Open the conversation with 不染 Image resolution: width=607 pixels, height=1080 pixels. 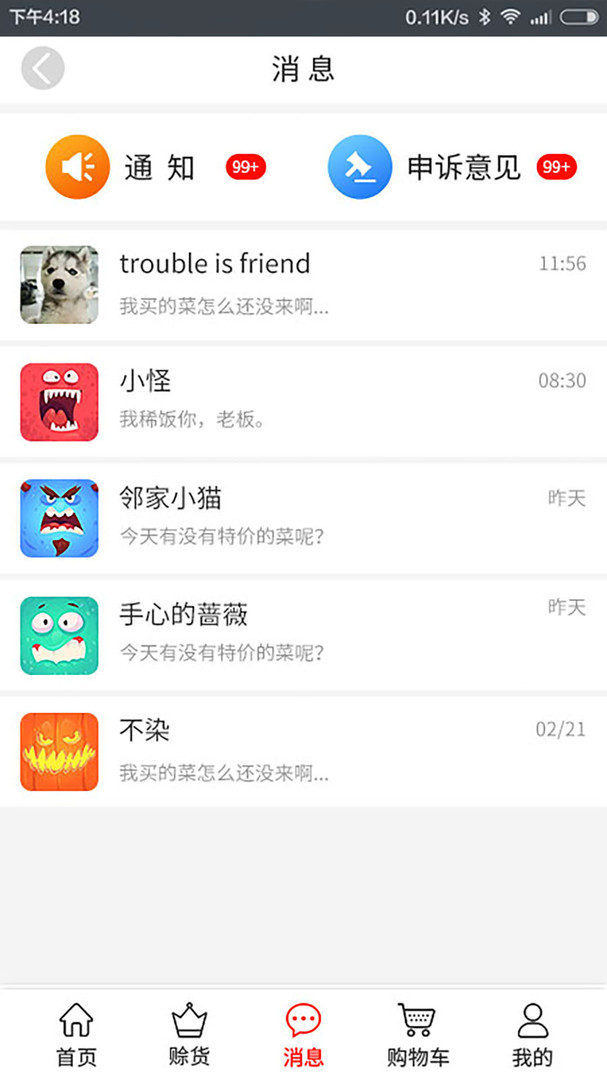pyautogui.click(x=303, y=751)
